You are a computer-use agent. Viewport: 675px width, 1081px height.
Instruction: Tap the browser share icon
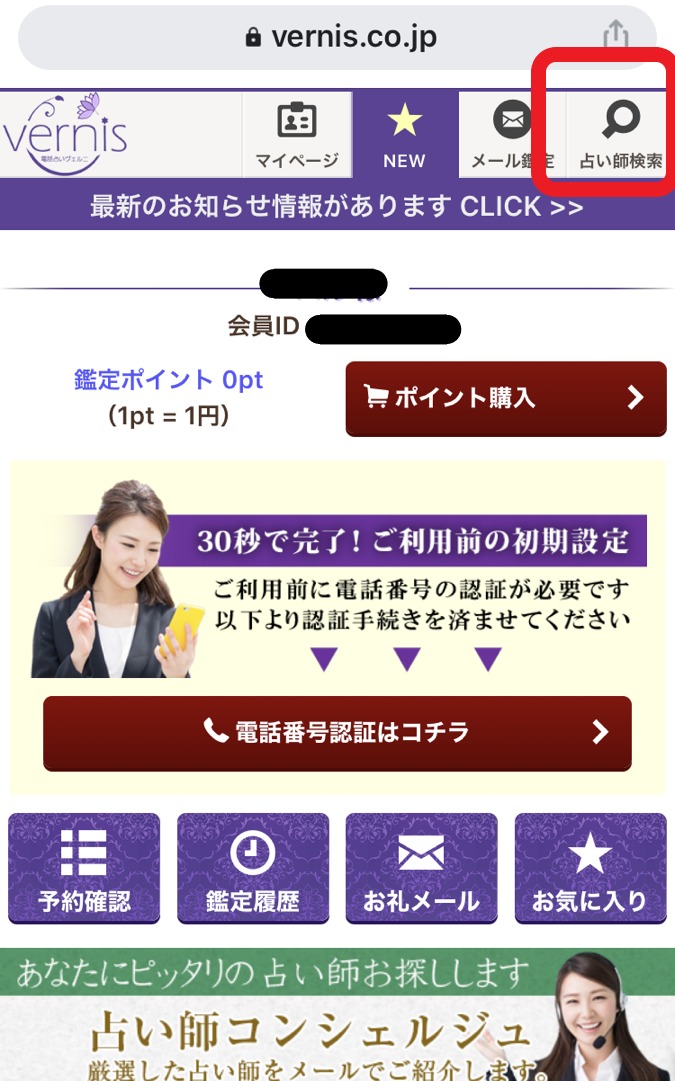(617, 37)
